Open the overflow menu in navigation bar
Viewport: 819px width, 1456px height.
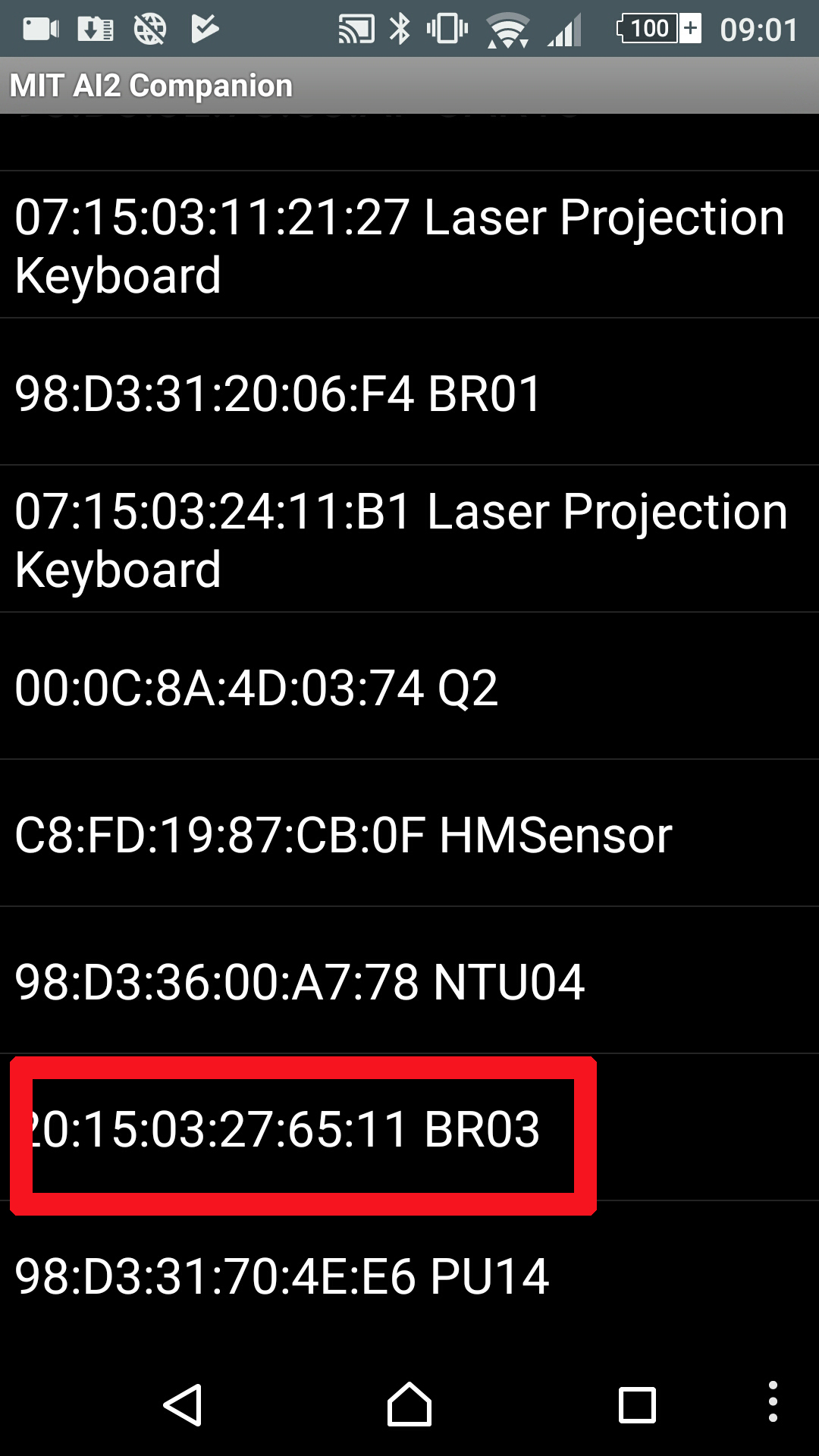[773, 1402]
